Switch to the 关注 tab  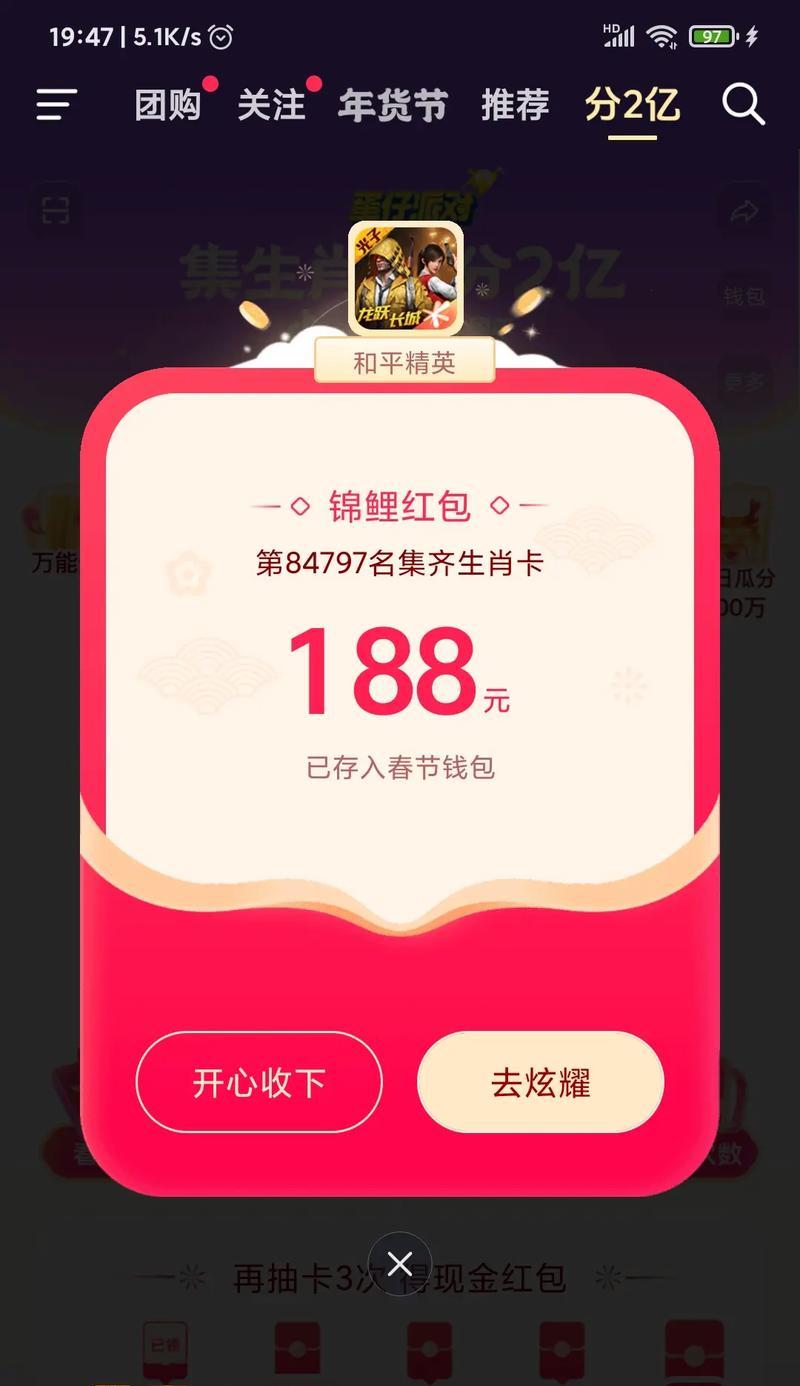point(271,105)
